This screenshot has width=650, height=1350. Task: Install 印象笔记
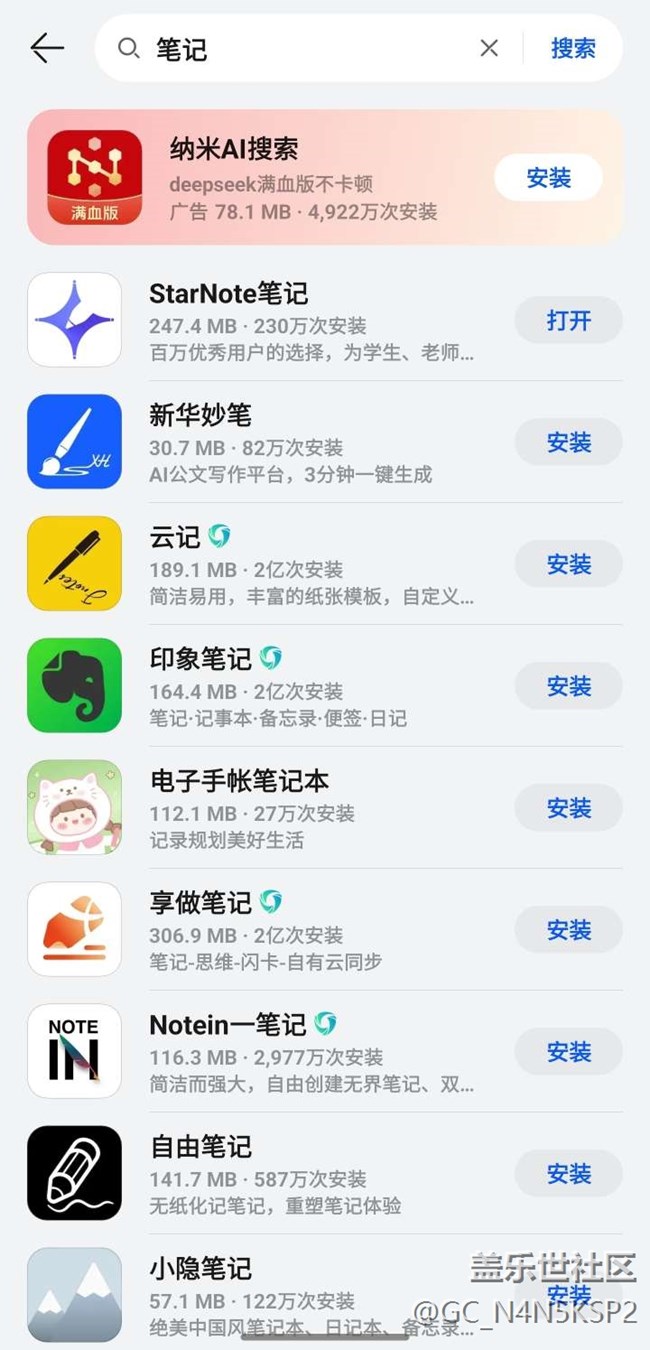point(568,687)
